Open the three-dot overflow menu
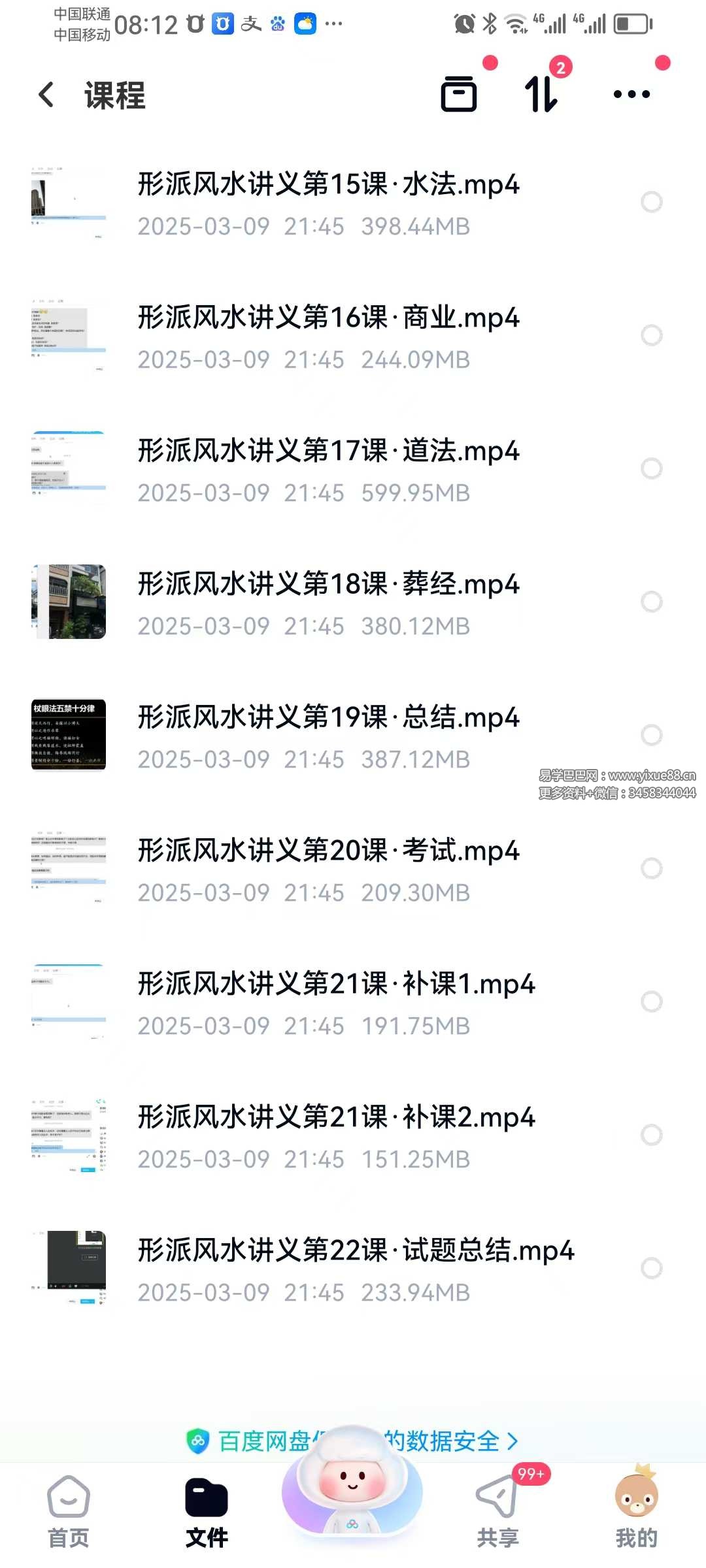The image size is (706, 1568). pyautogui.click(x=631, y=95)
